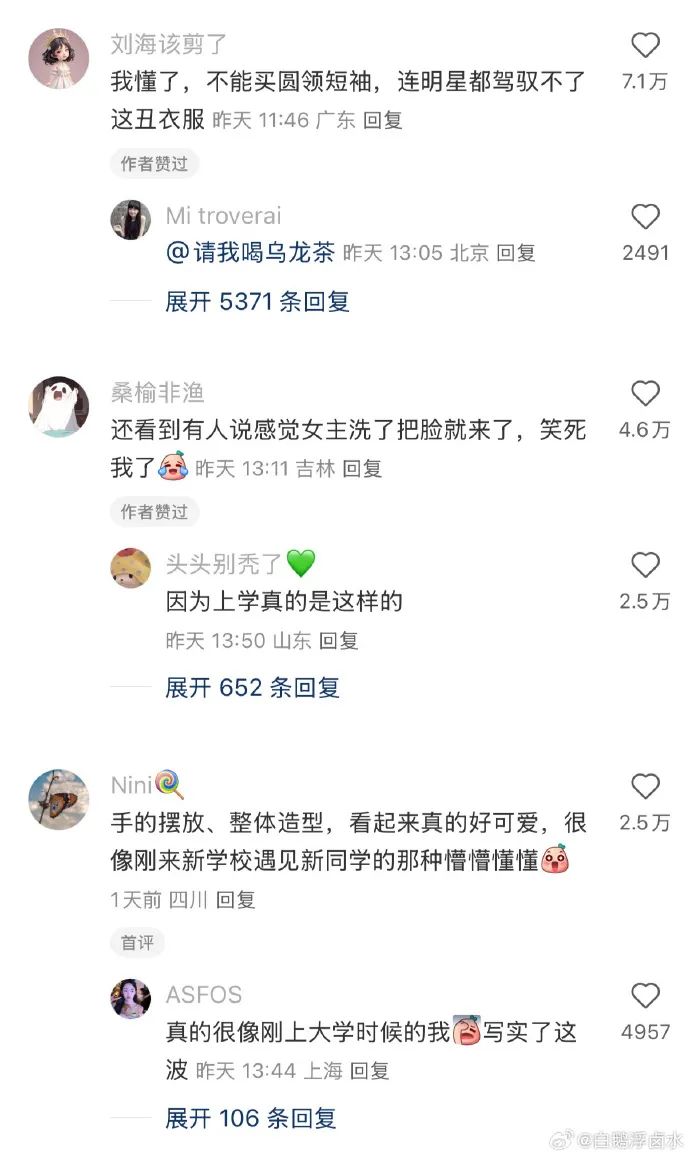The height and width of the screenshot is (1156, 690).
Task: Open ASFOS's profile avatar
Action: coord(130,999)
